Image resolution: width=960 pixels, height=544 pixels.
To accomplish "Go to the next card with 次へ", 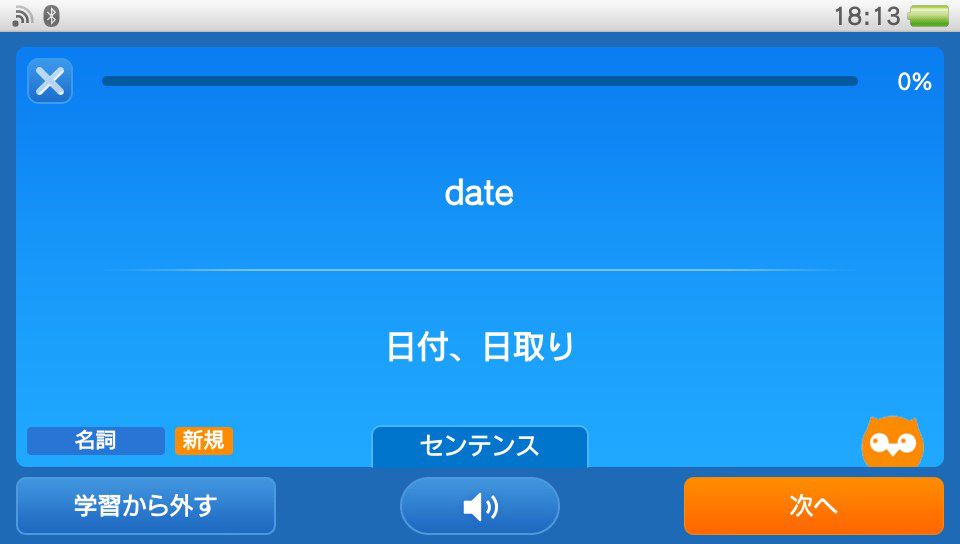I will click(813, 506).
